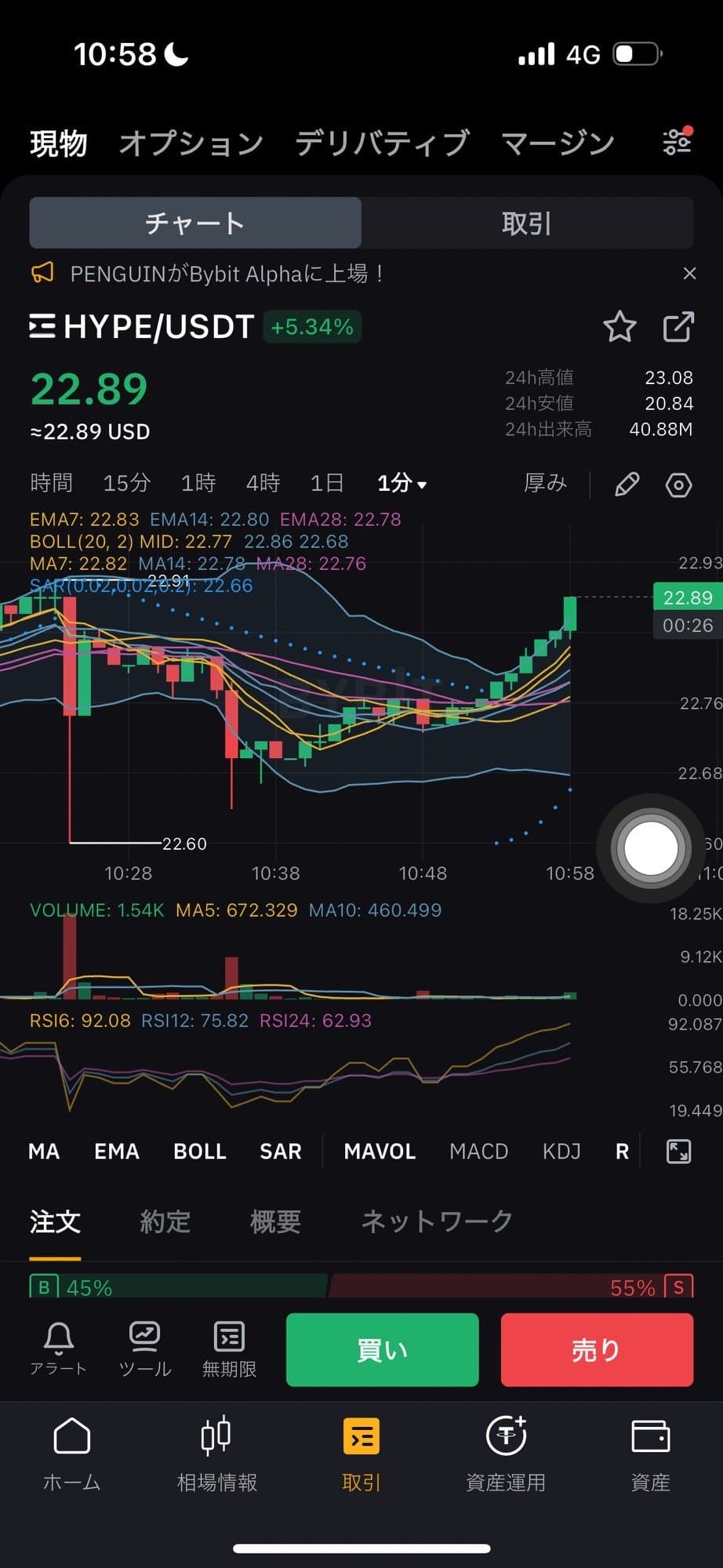Open the chart drawing pencil tool
The image size is (723, 1568).
point(627,485)
